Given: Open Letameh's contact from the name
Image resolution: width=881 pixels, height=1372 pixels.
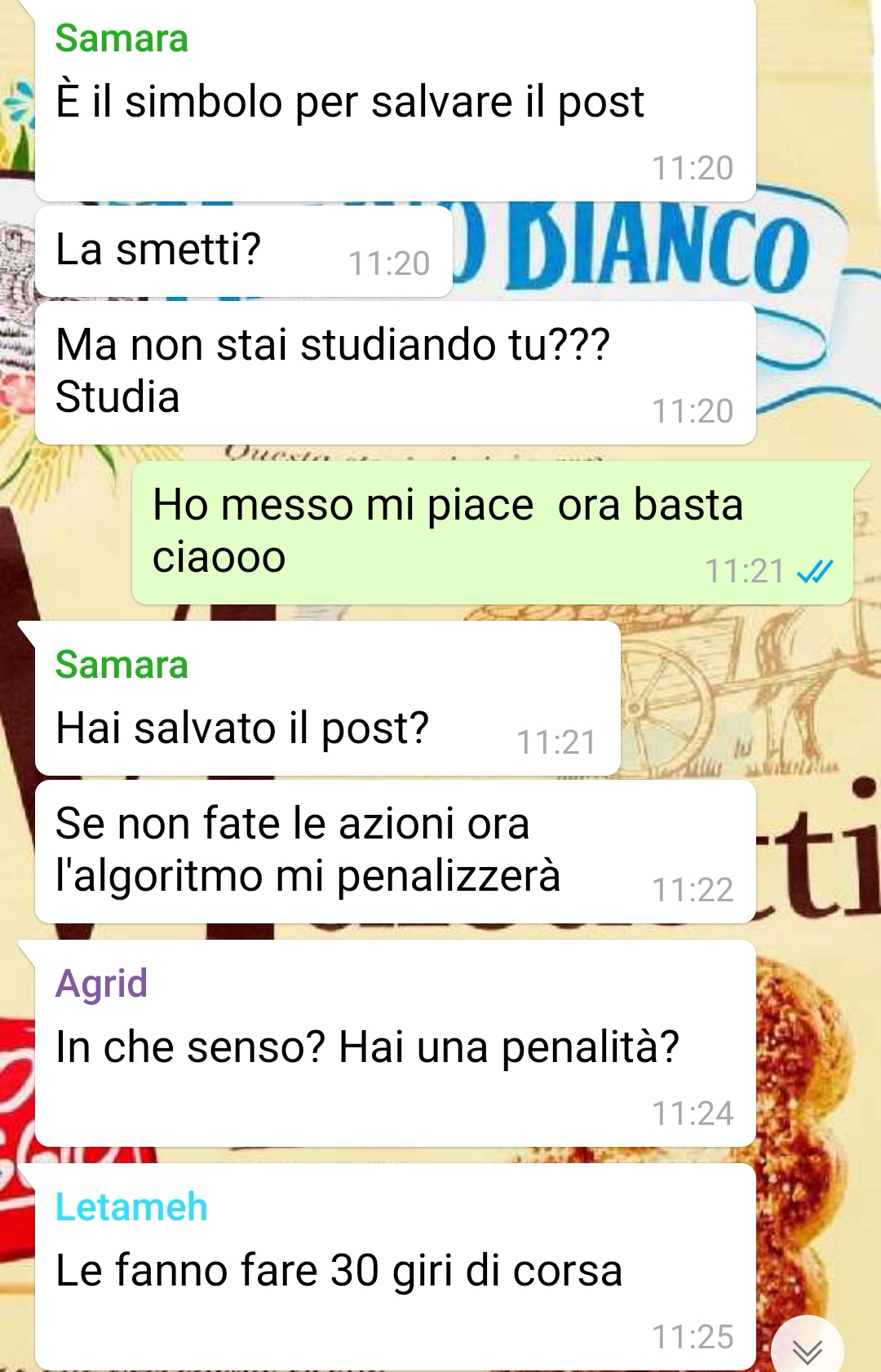Looking at the screenshot, I should (131, 1206).
